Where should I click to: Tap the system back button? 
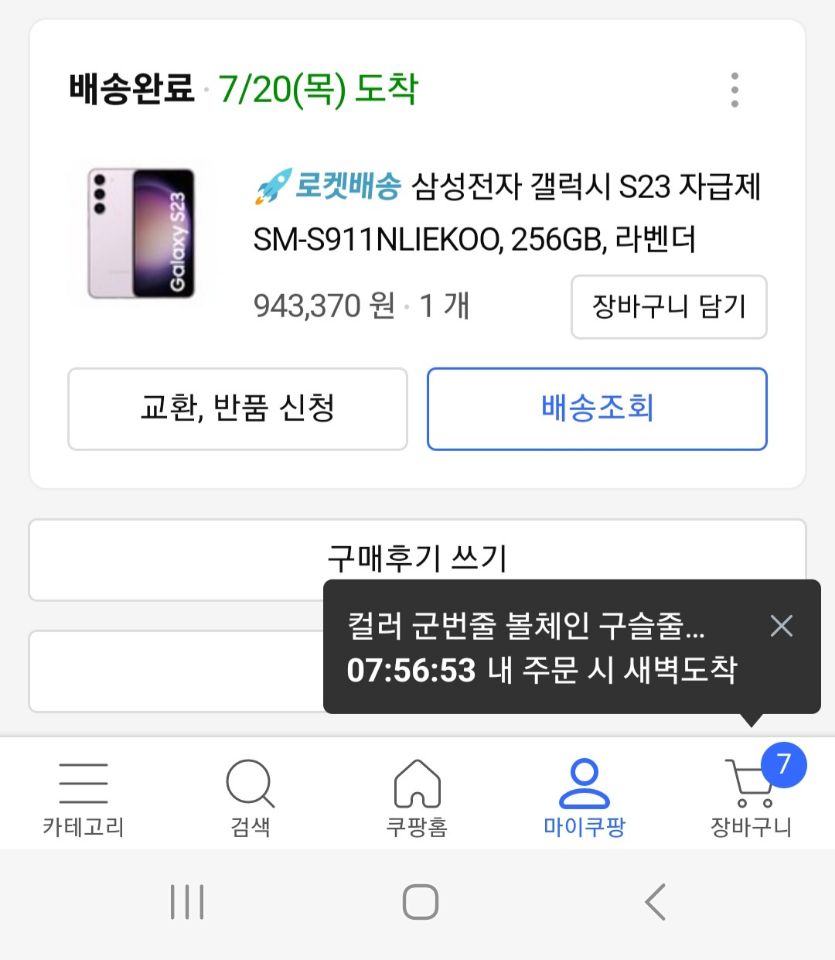pyautogui.click(x=655, y=902)
